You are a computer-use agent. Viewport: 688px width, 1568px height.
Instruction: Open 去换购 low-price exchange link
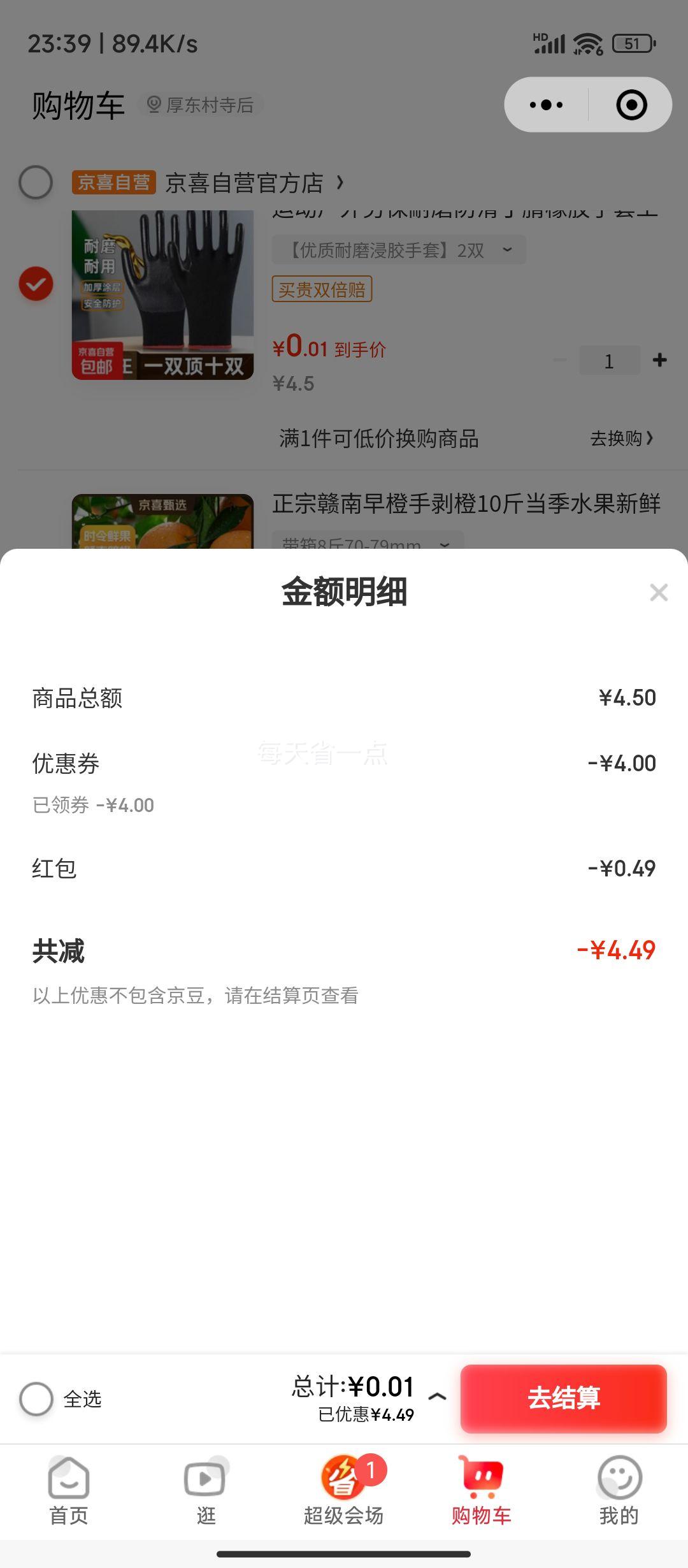coord(621,439)
